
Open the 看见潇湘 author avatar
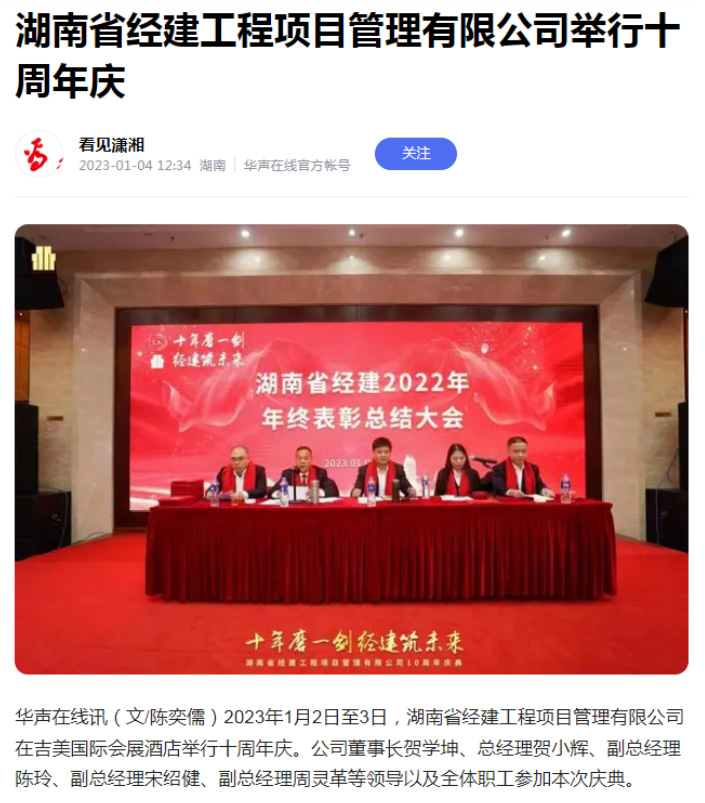[39, 153]
